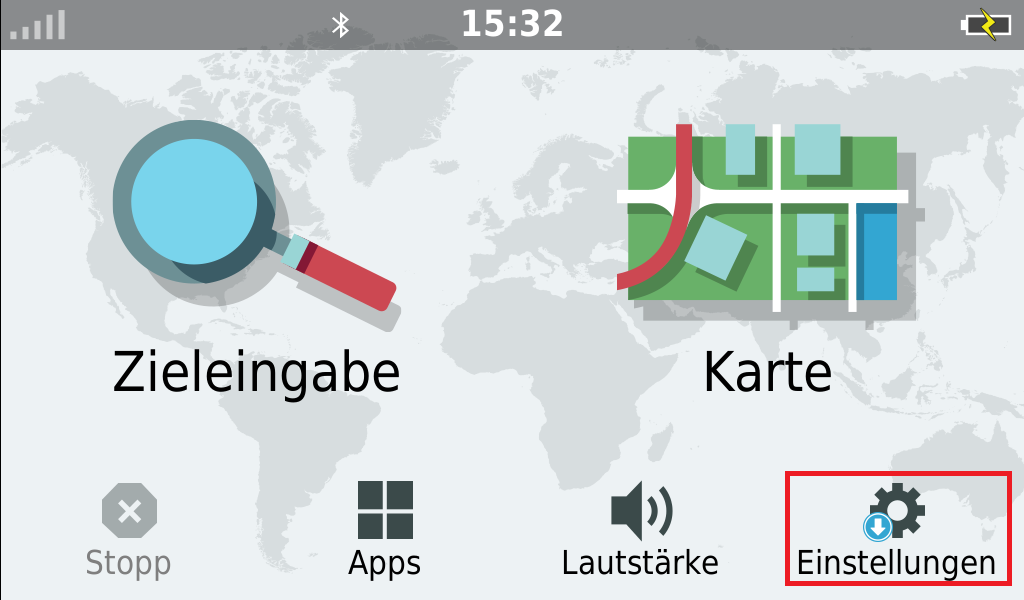The width and height of the screenshot is (1024, 600).
Task: Tap the Stopp button
Action: (129, 530)
